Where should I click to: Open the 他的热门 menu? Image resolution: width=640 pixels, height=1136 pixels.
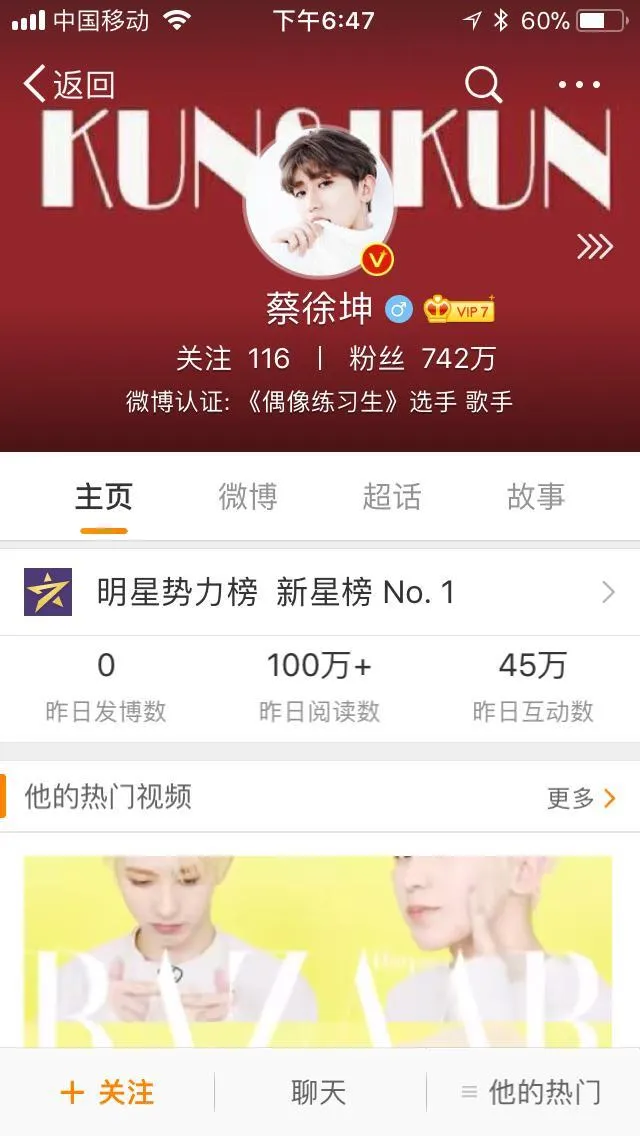(x=531, y=1092)
